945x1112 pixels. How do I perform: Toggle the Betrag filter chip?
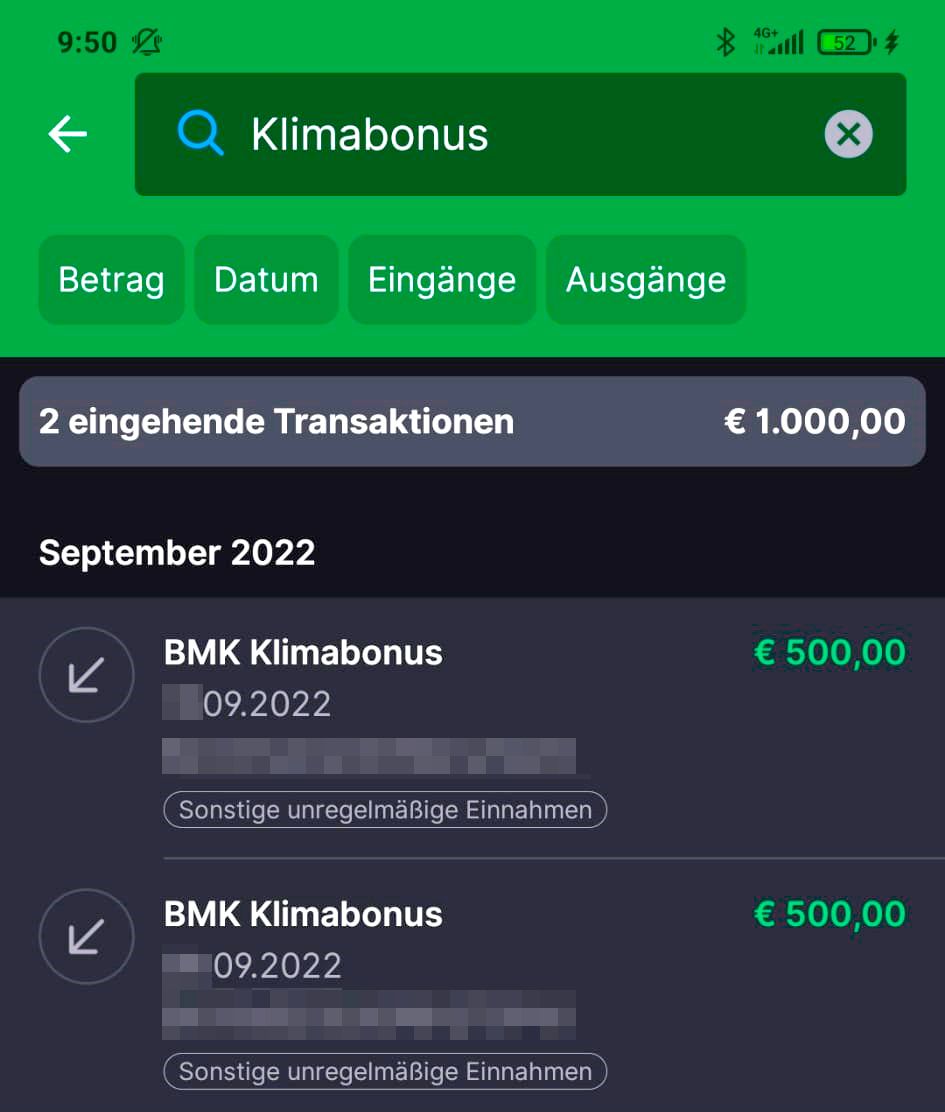(111, 279)
